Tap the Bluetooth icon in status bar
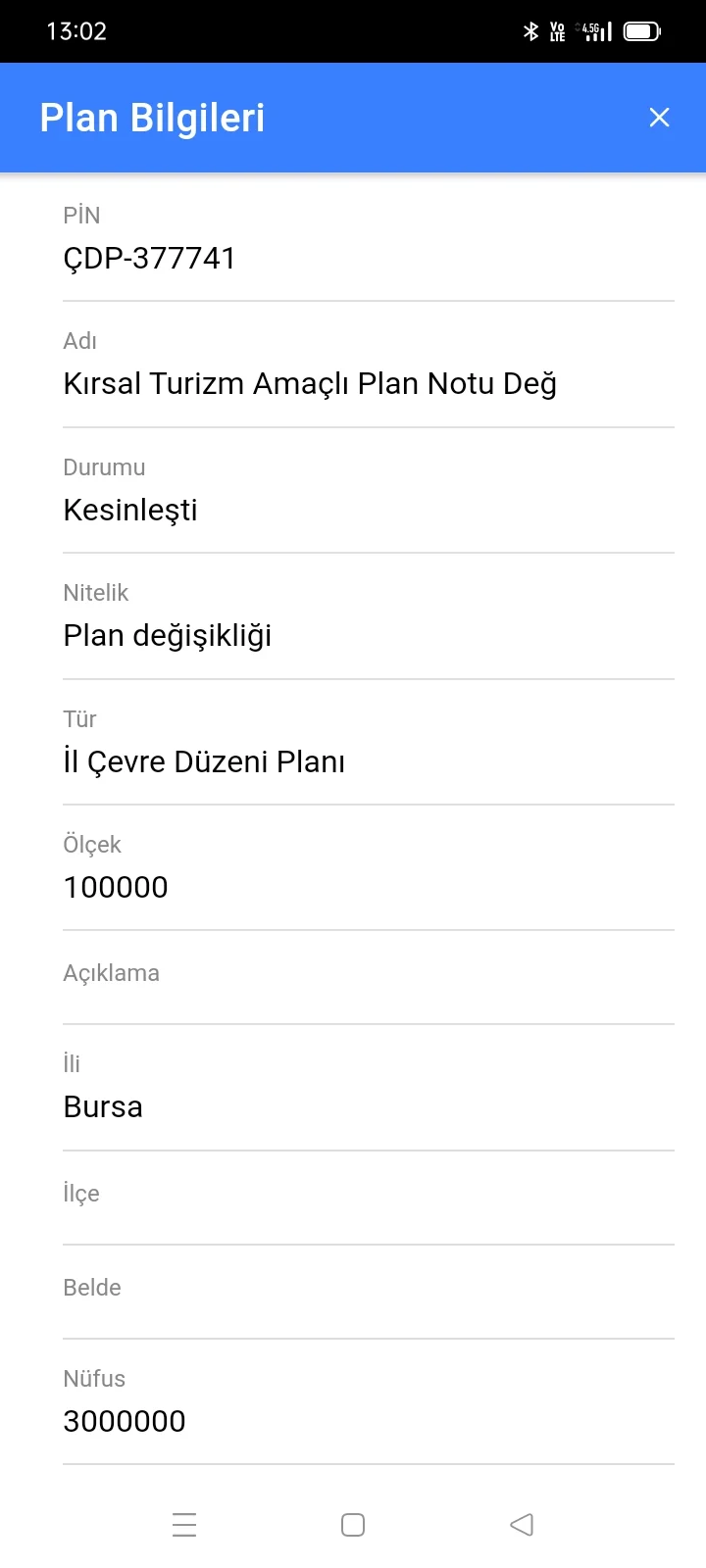 (530, 30)
